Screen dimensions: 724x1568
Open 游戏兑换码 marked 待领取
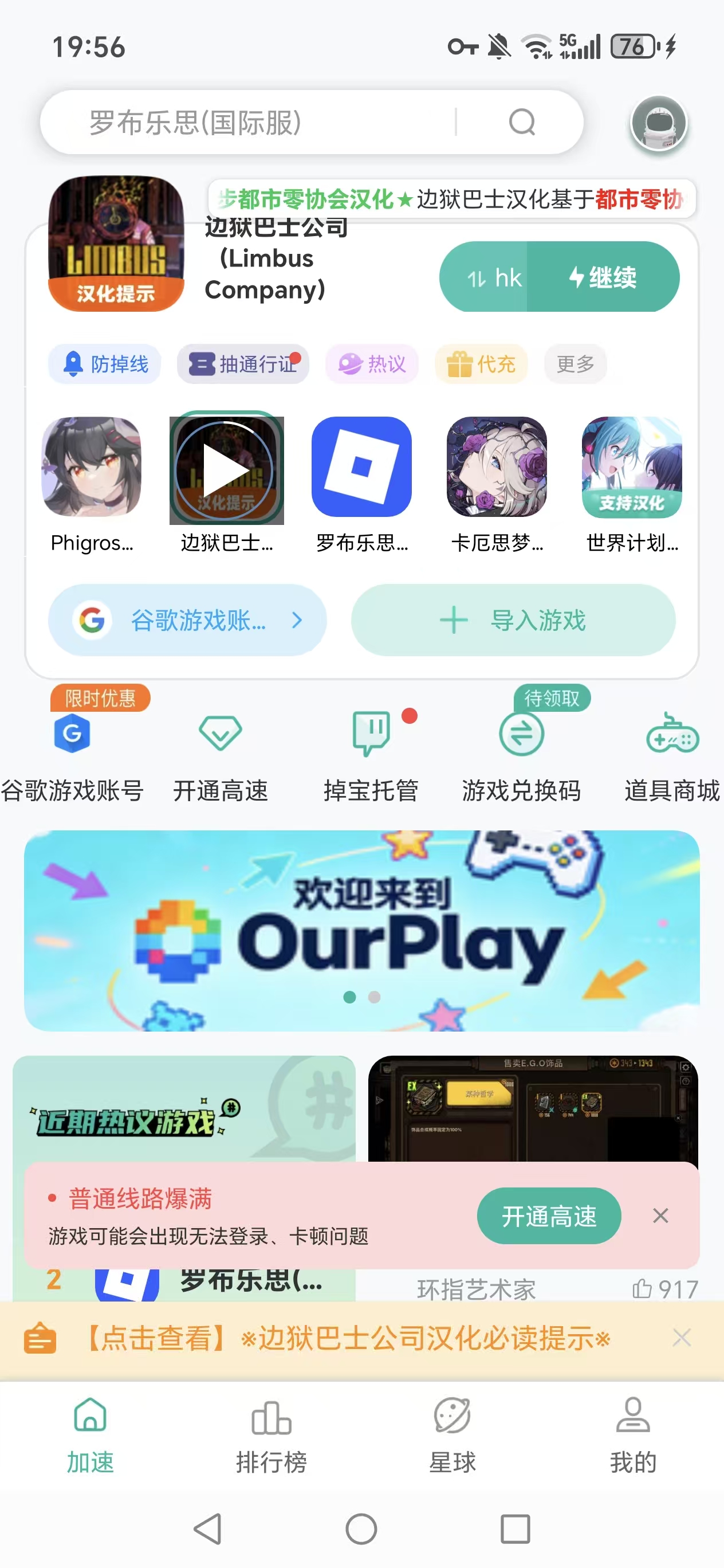[x=522, y=734]
